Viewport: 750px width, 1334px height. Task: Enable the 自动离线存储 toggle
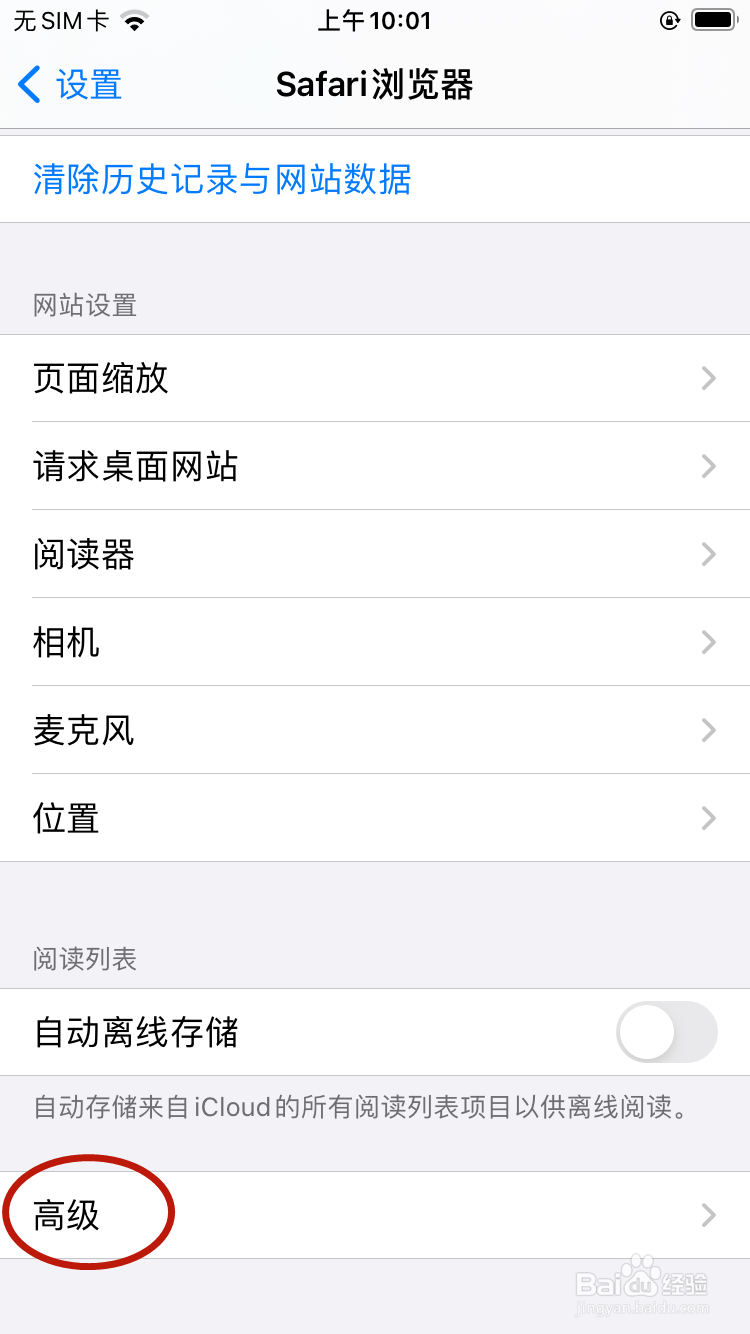coord(667,1032)
